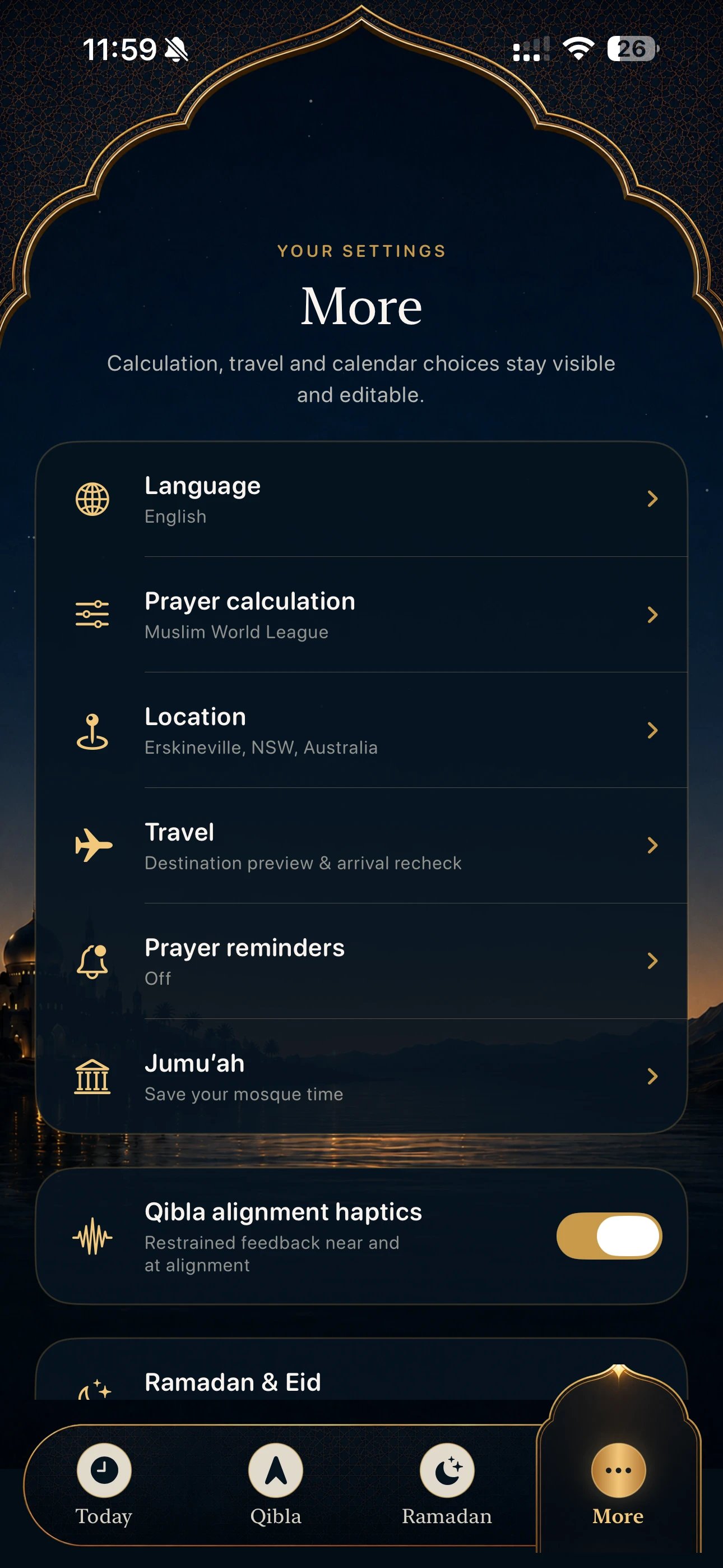Turn off Qibla alignment haptics

pos(609,1235)
